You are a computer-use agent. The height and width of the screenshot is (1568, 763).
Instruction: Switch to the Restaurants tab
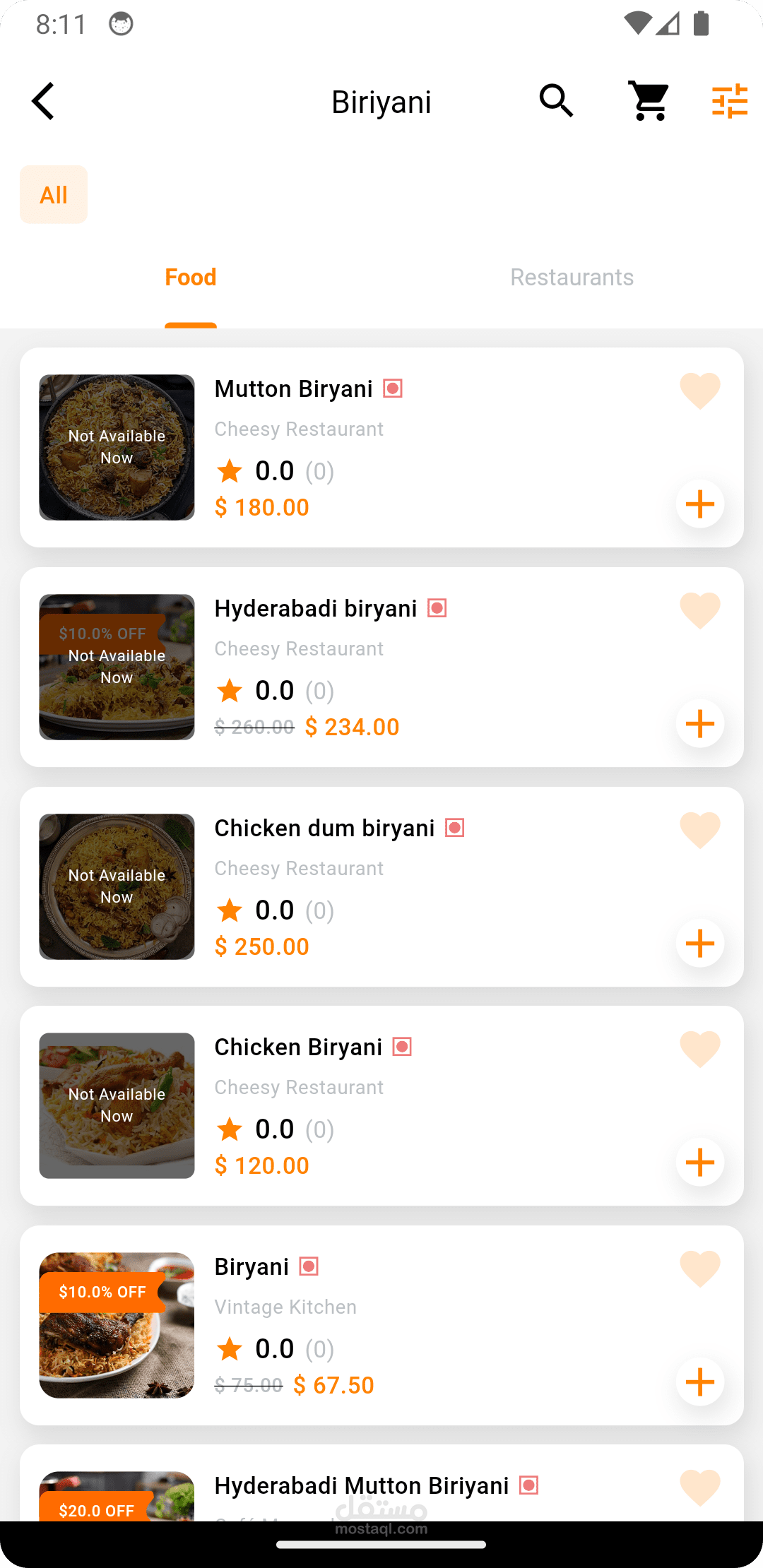click(572, 278)
